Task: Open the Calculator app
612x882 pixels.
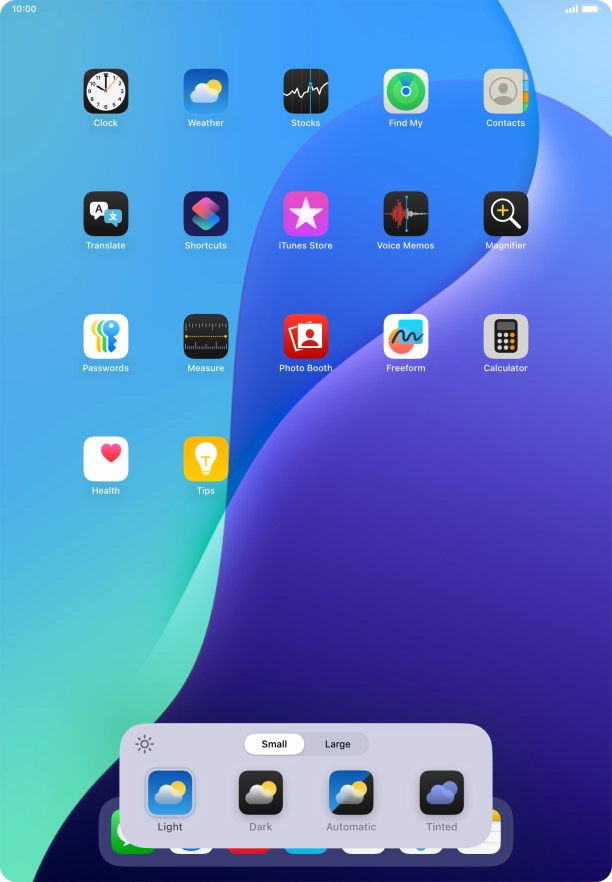Action: pyautogui.click(x=506, y=336)
